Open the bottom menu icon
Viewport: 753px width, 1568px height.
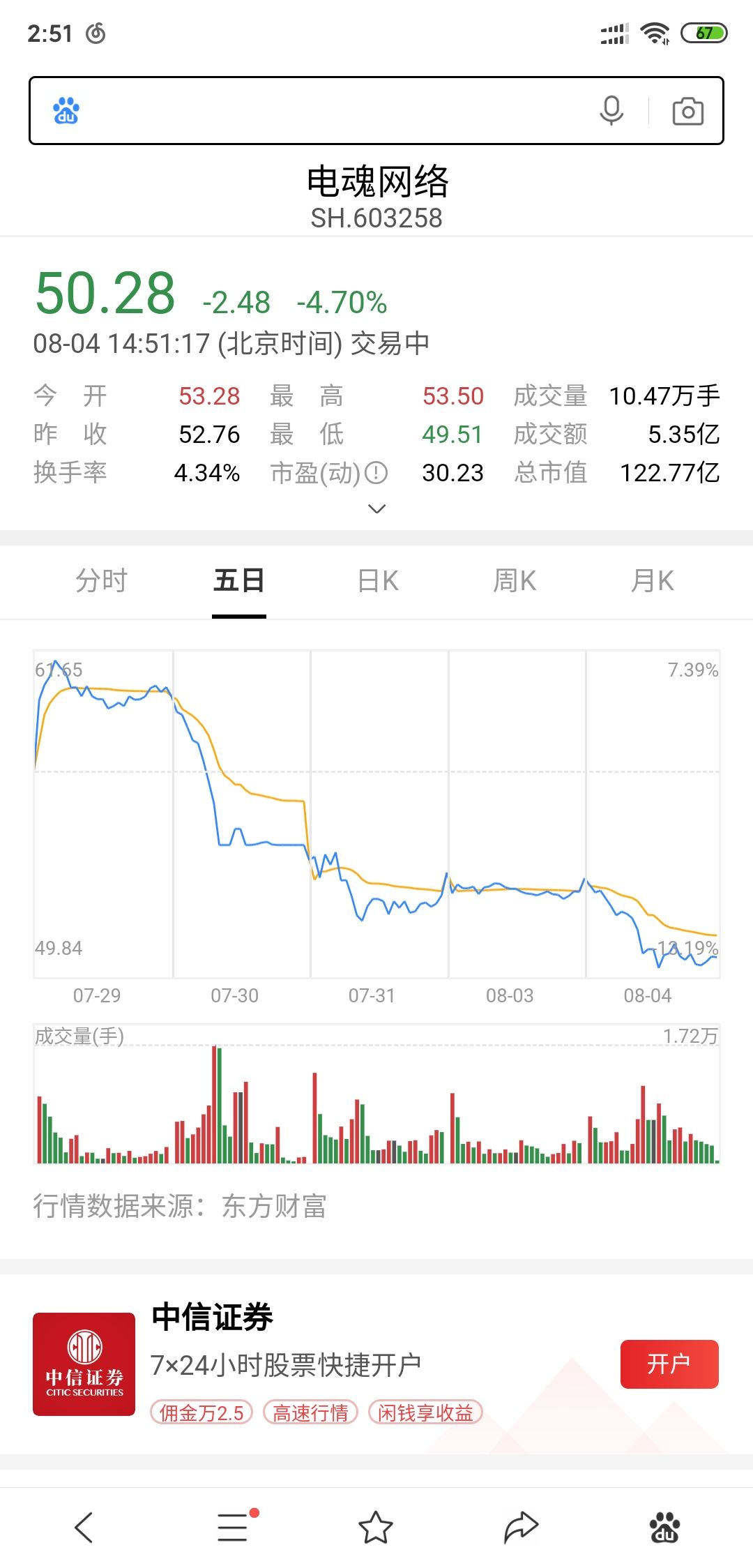pos(234,1526)
